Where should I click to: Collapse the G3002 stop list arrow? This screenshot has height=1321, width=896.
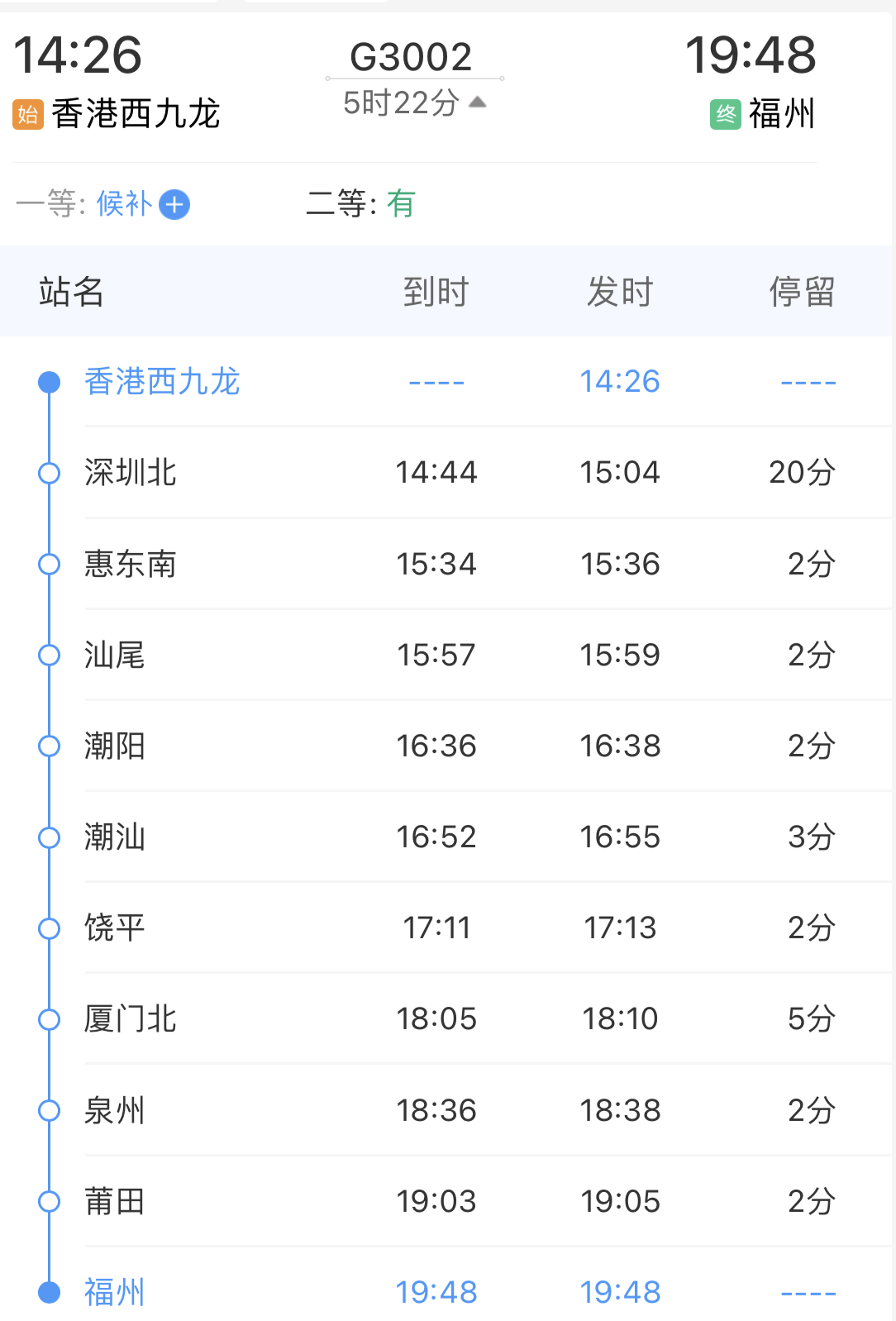tap(478, 103)
